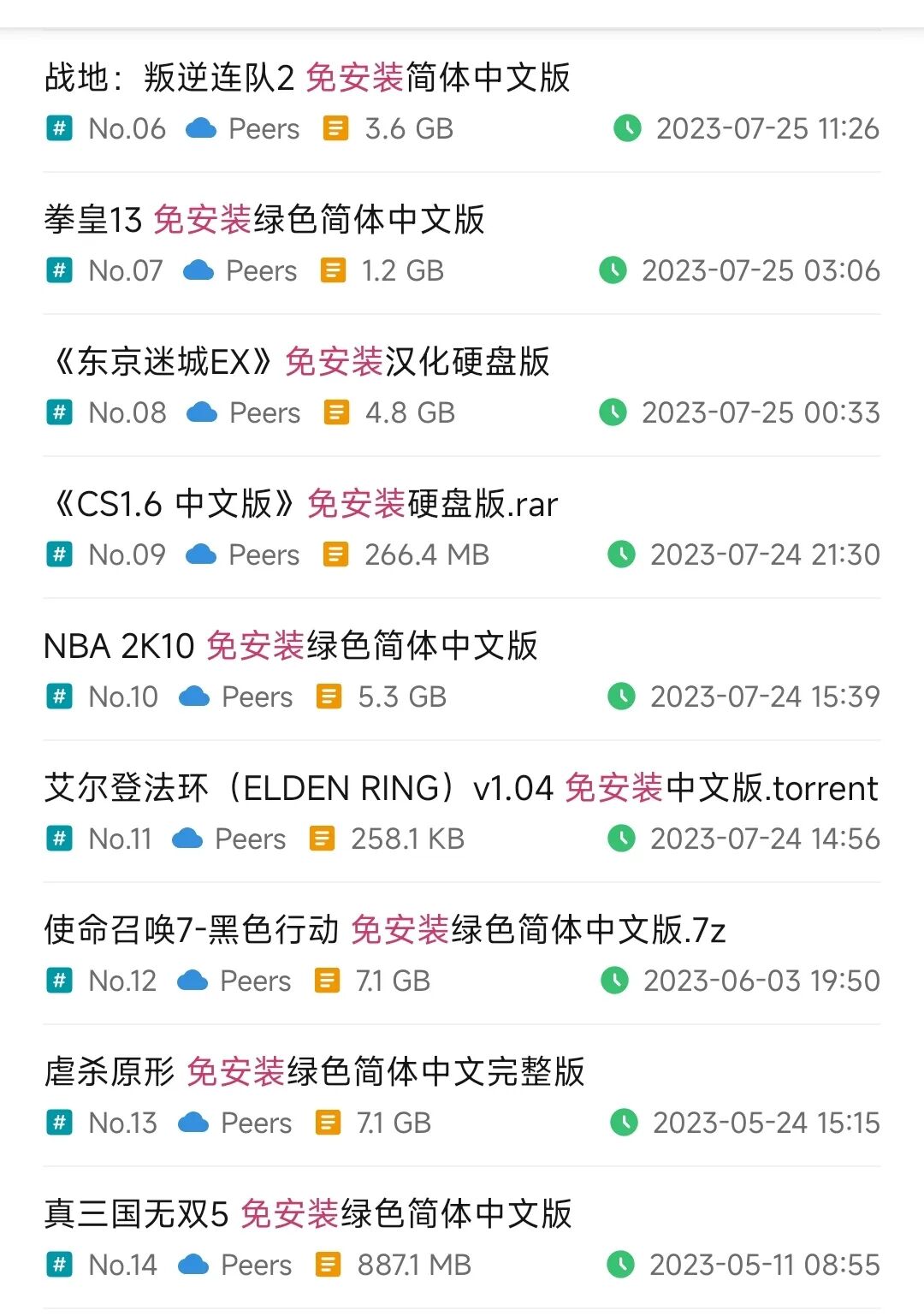This screenshot has width=924, height=1316.
Task: Open the 拳皇13 免安装绿色简体中文版 entry
Action: (x=264, y=220)
